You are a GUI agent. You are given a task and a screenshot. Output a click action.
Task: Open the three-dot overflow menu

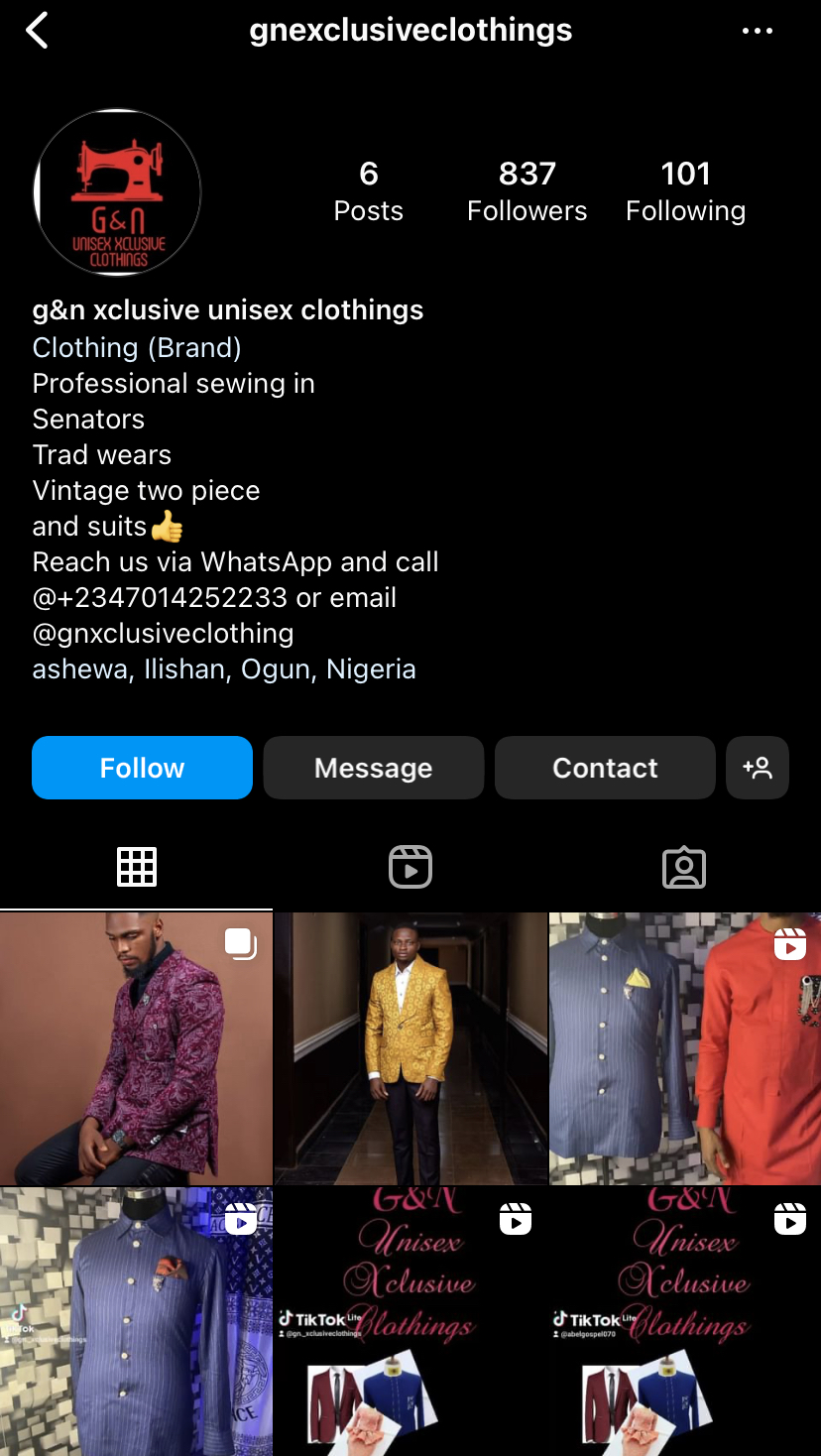[x=757, y=31]
